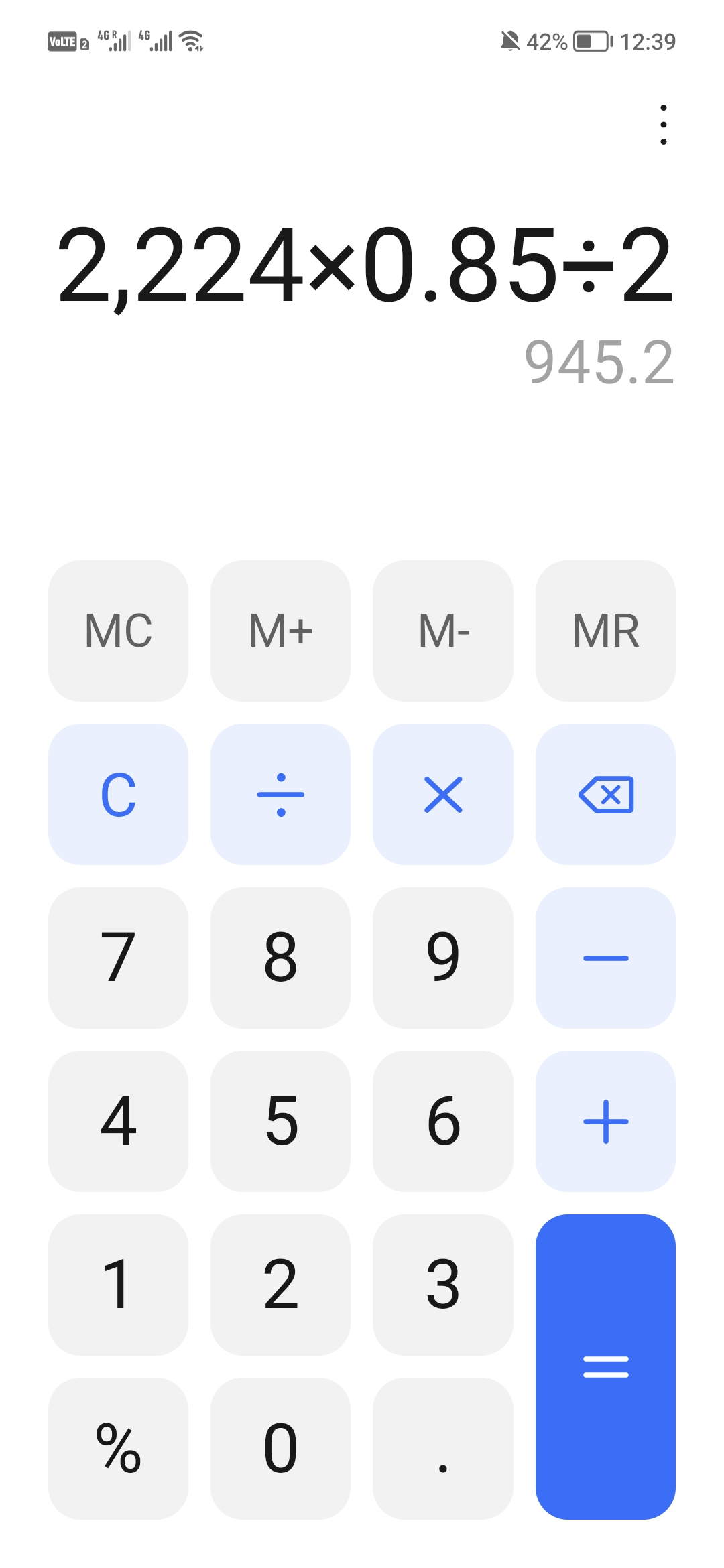Enter the digit 5
The height and width of the screenshot is (1568, 724).
(x=281, y=1121)
